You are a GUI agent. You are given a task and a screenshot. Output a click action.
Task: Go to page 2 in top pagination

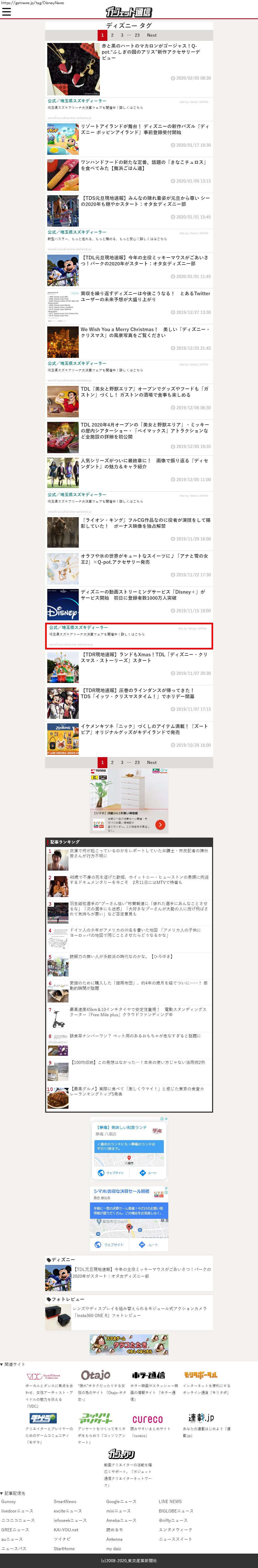click(x=112, y=35)
